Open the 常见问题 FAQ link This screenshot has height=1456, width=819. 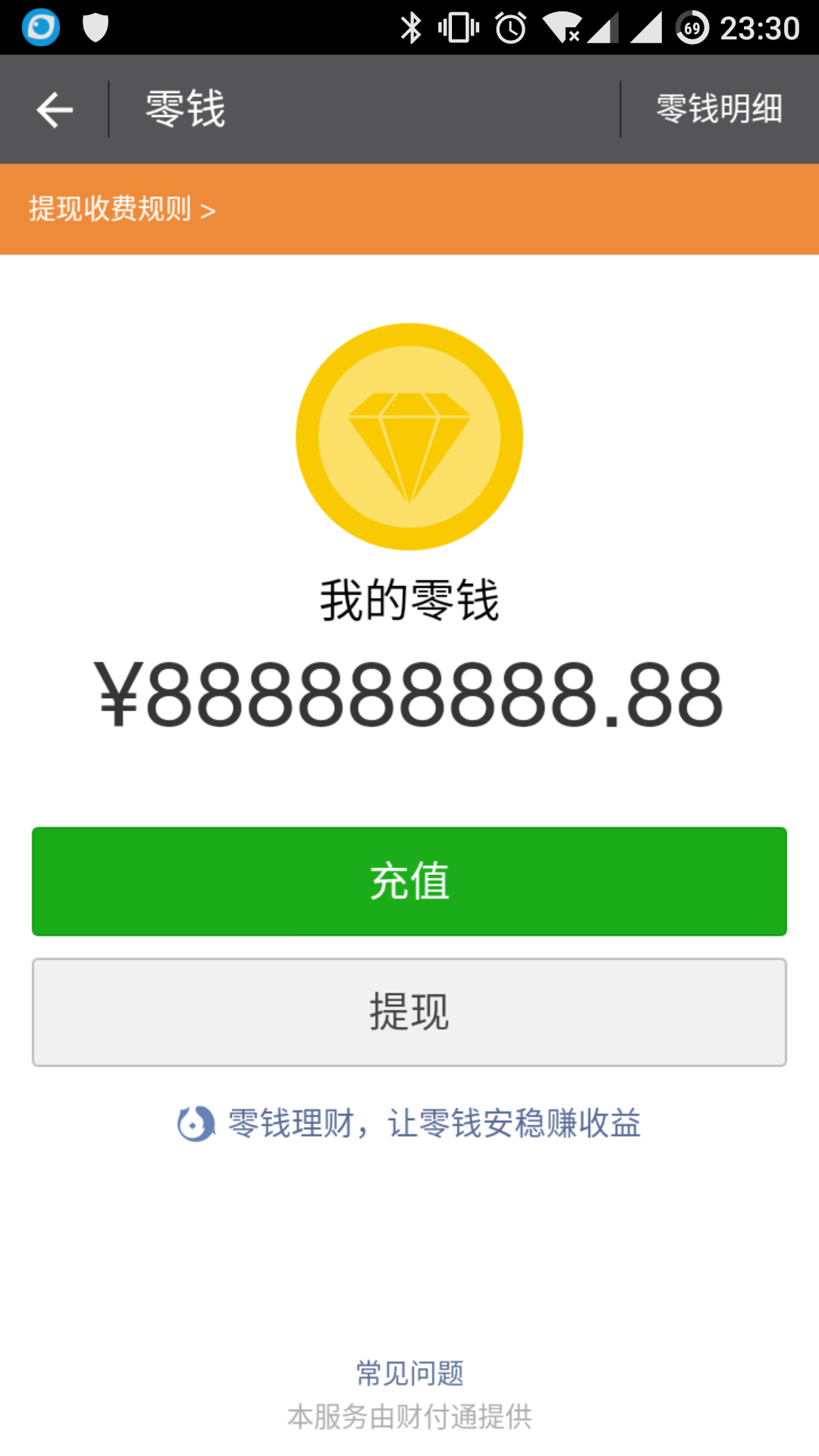pyautogui.click(x=409, y=1373)
